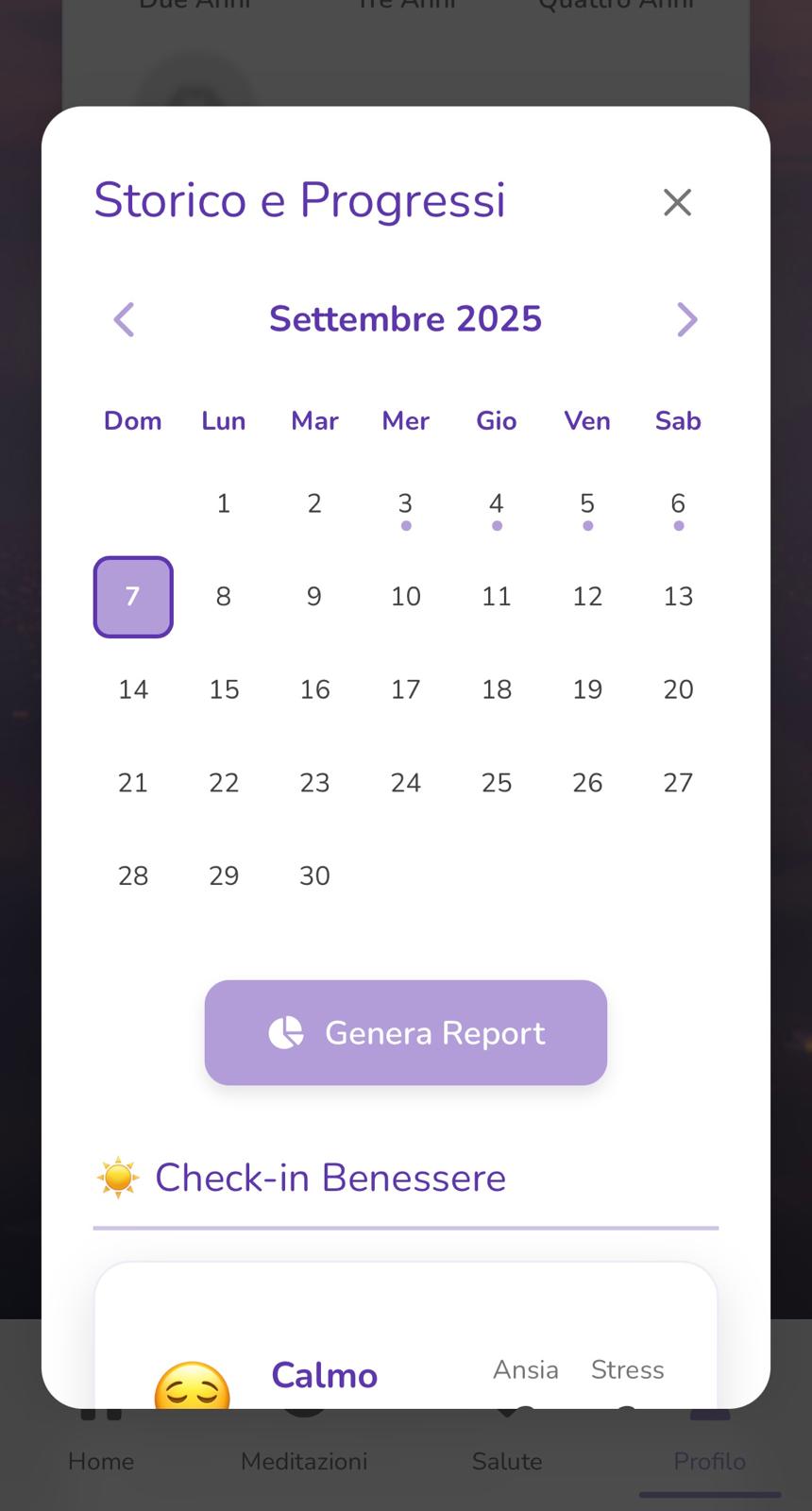Go to the previous month
Screen dimensions: 812x1511
[x=124, y=319]
